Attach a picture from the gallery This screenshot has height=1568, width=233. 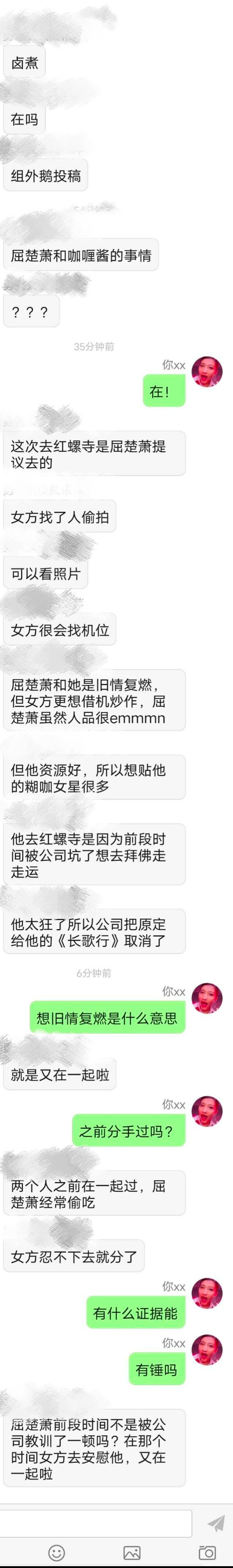tap(132, 1552)
